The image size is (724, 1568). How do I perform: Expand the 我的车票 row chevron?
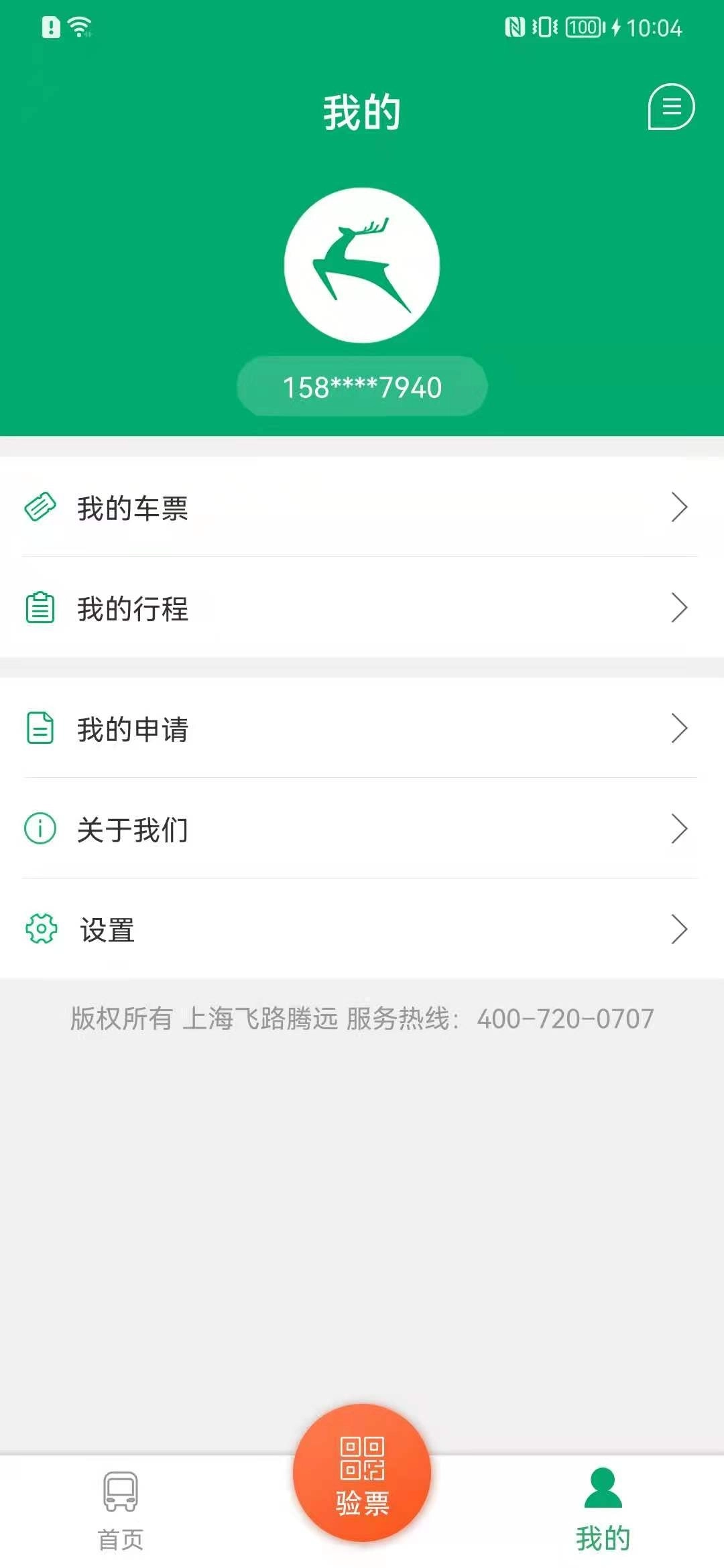pos(679,507)
